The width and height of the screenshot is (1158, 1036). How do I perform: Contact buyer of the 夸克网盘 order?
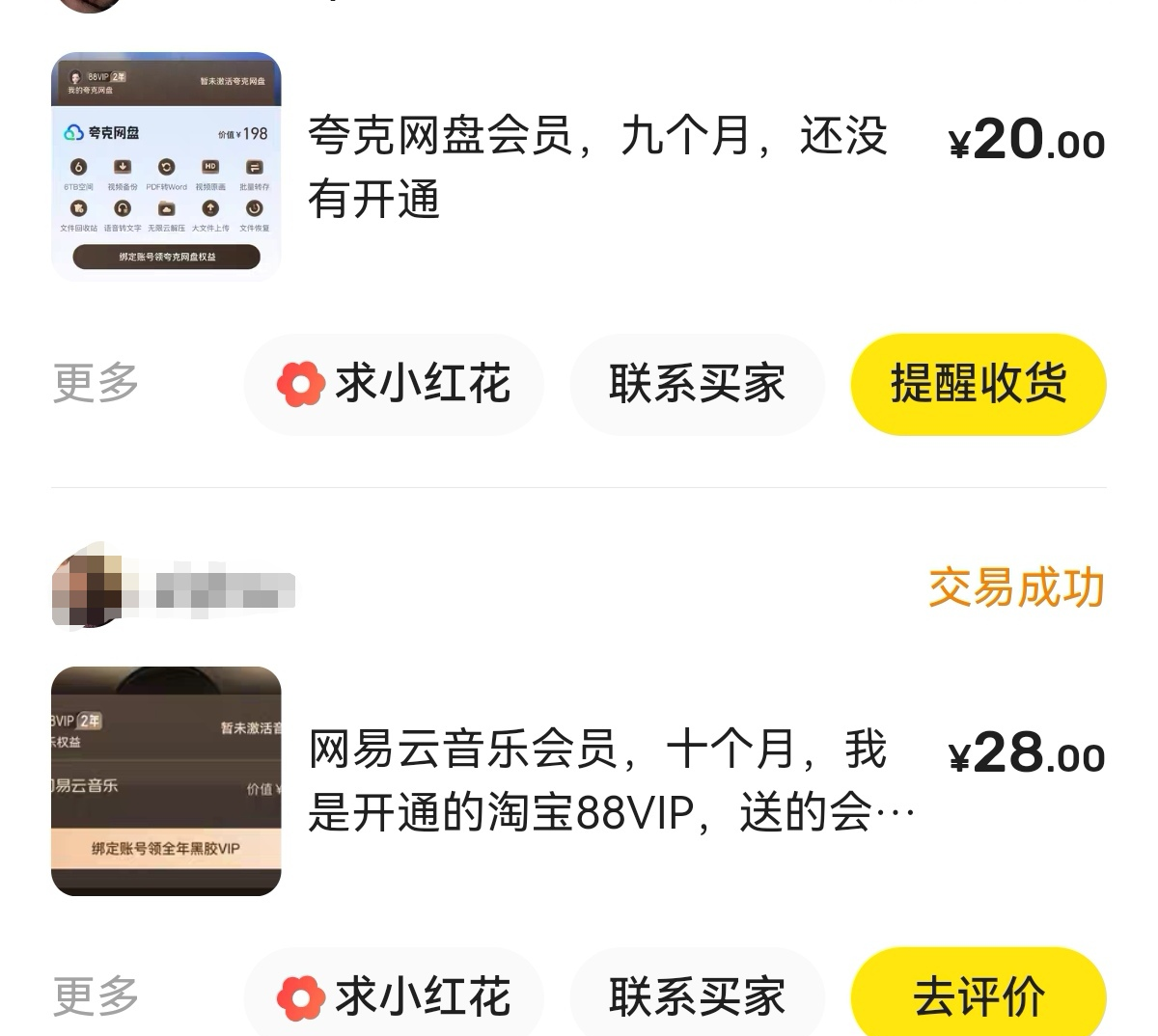tap(697, 384)
